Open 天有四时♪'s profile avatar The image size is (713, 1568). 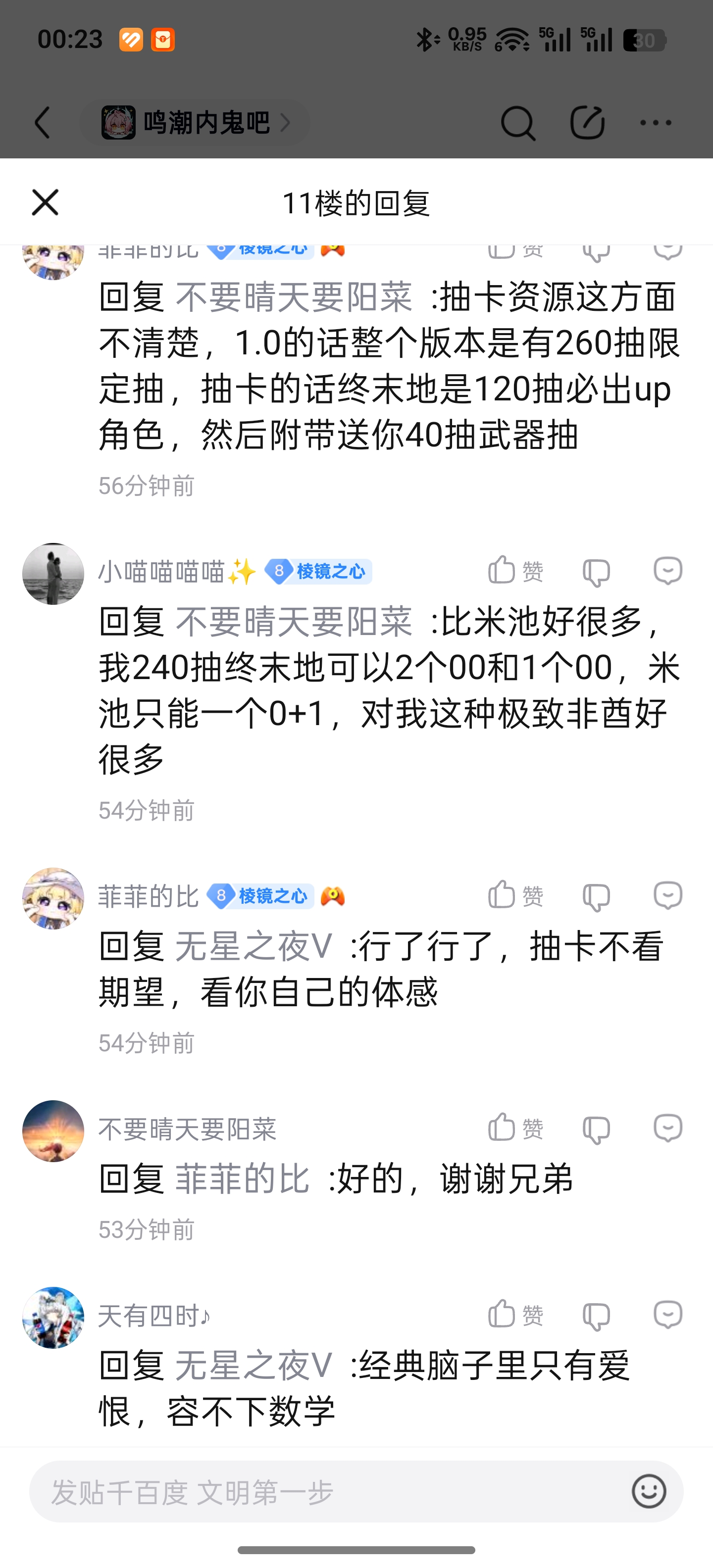53,1317
